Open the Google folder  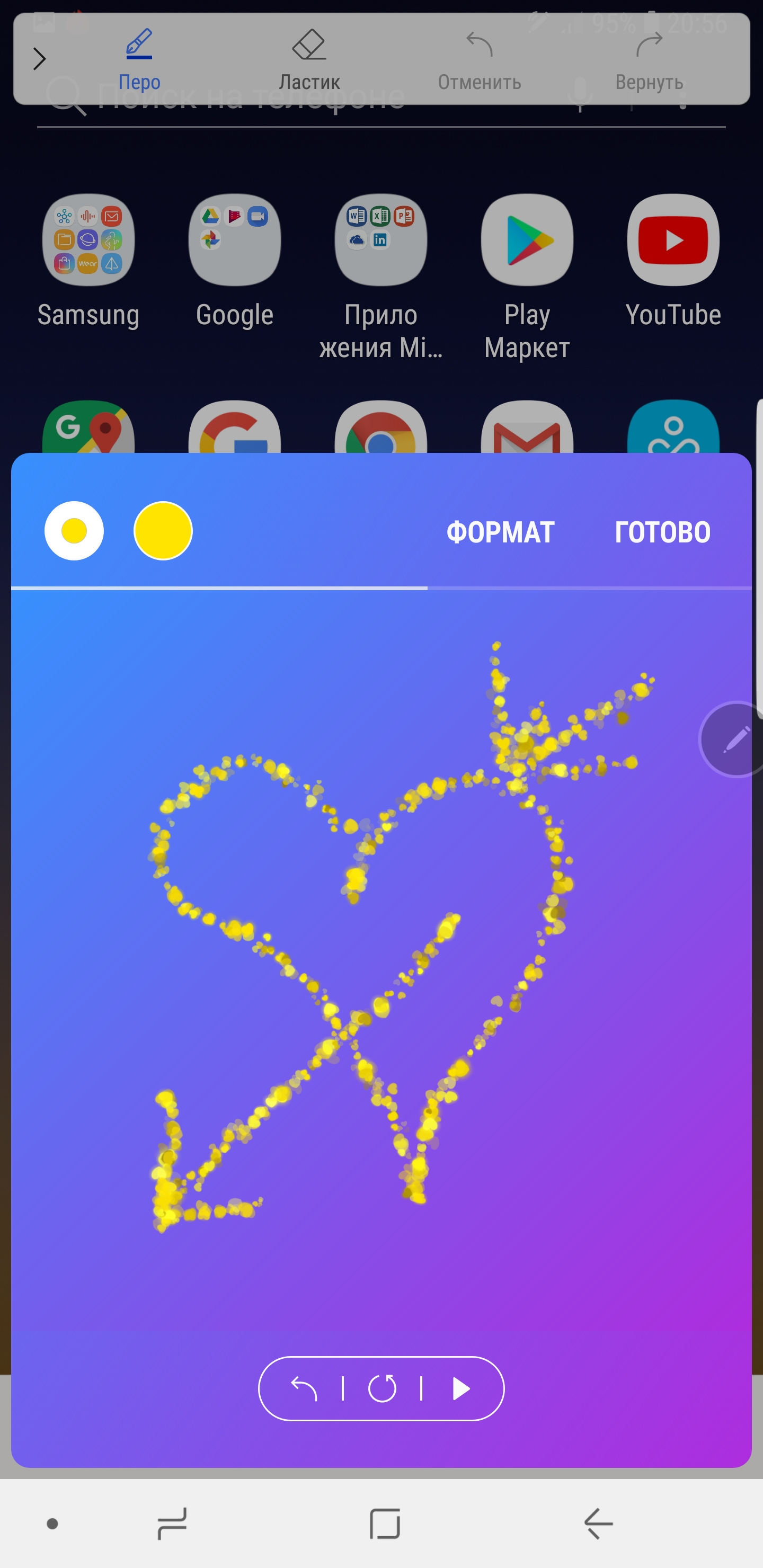[234, 240]
